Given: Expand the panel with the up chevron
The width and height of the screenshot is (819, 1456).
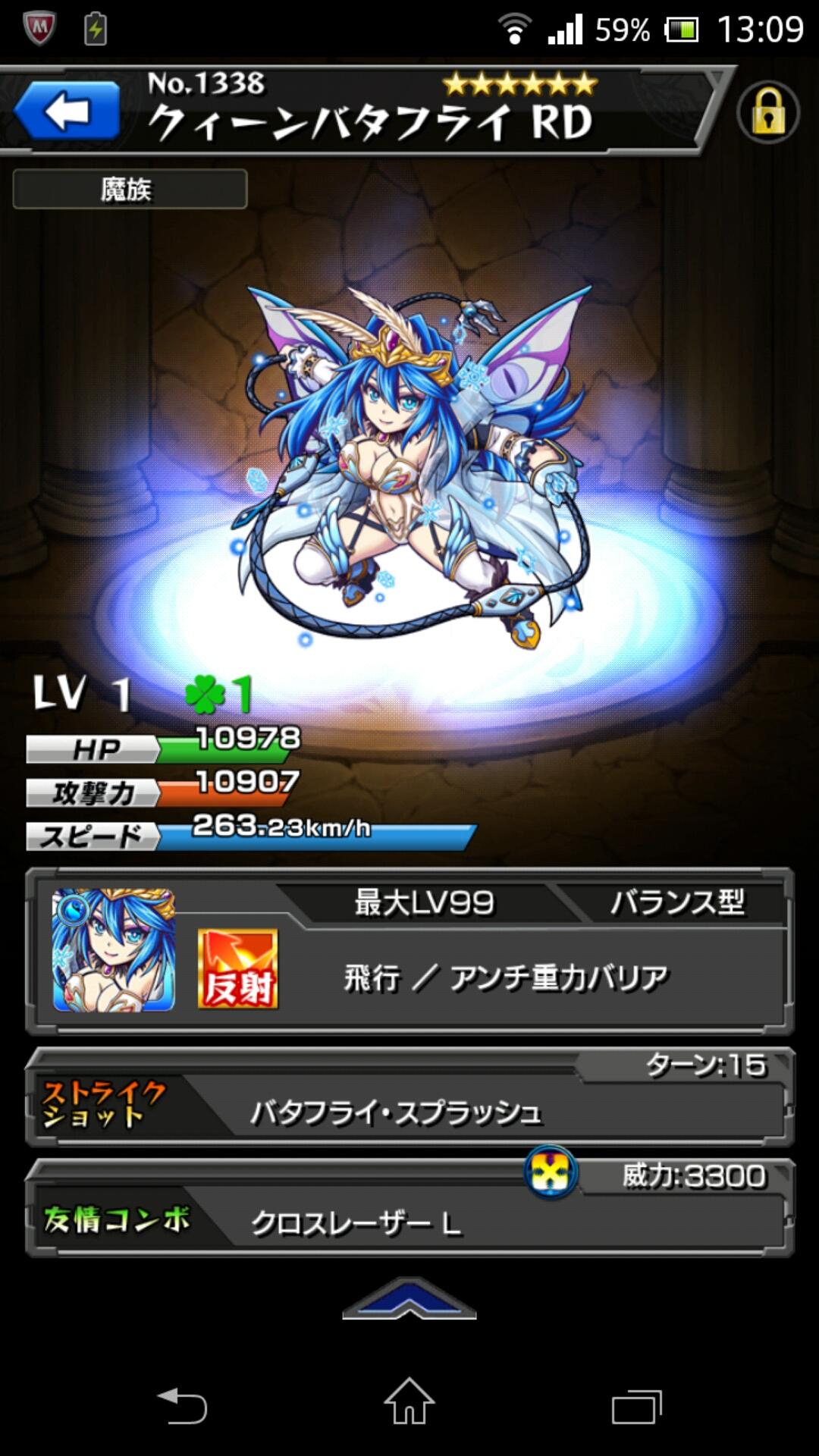Looking at the screenshot, I should 409,1298.
